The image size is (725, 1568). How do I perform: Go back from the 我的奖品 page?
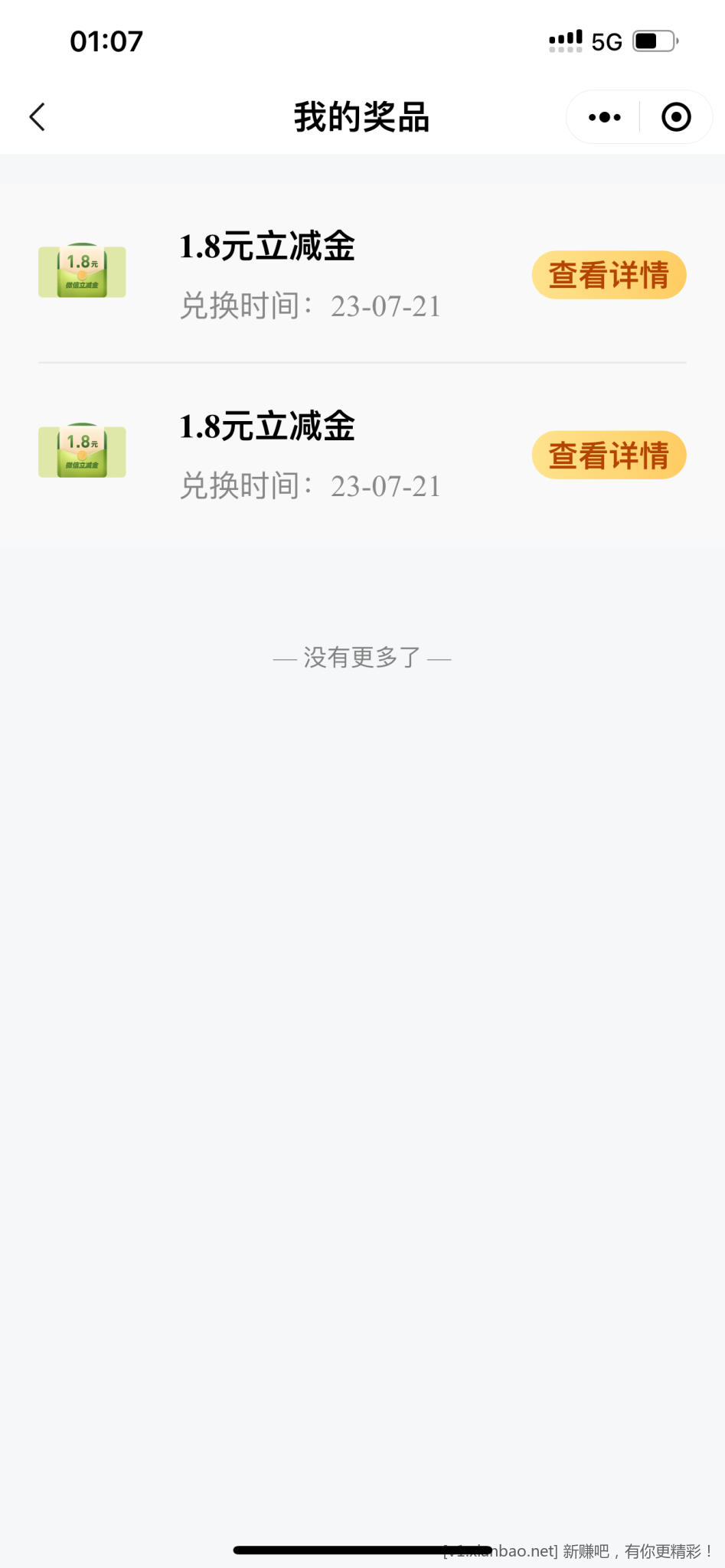pyautogui.click(x=38, y=117)
